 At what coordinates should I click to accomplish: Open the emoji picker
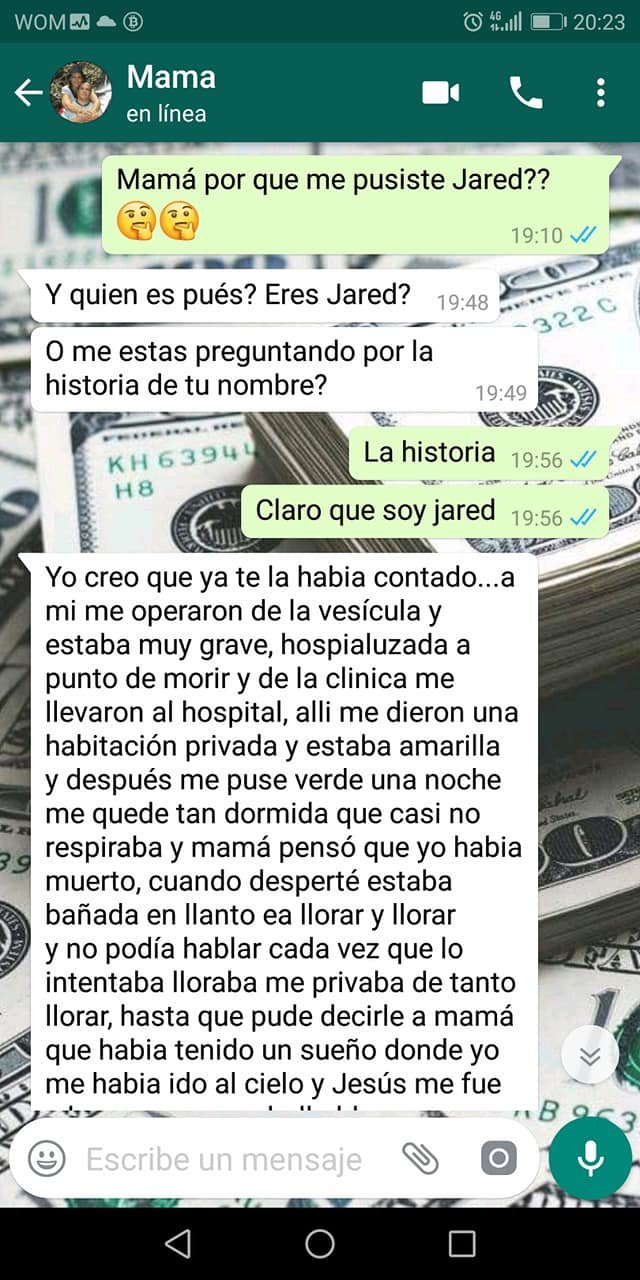[46, 1159]
